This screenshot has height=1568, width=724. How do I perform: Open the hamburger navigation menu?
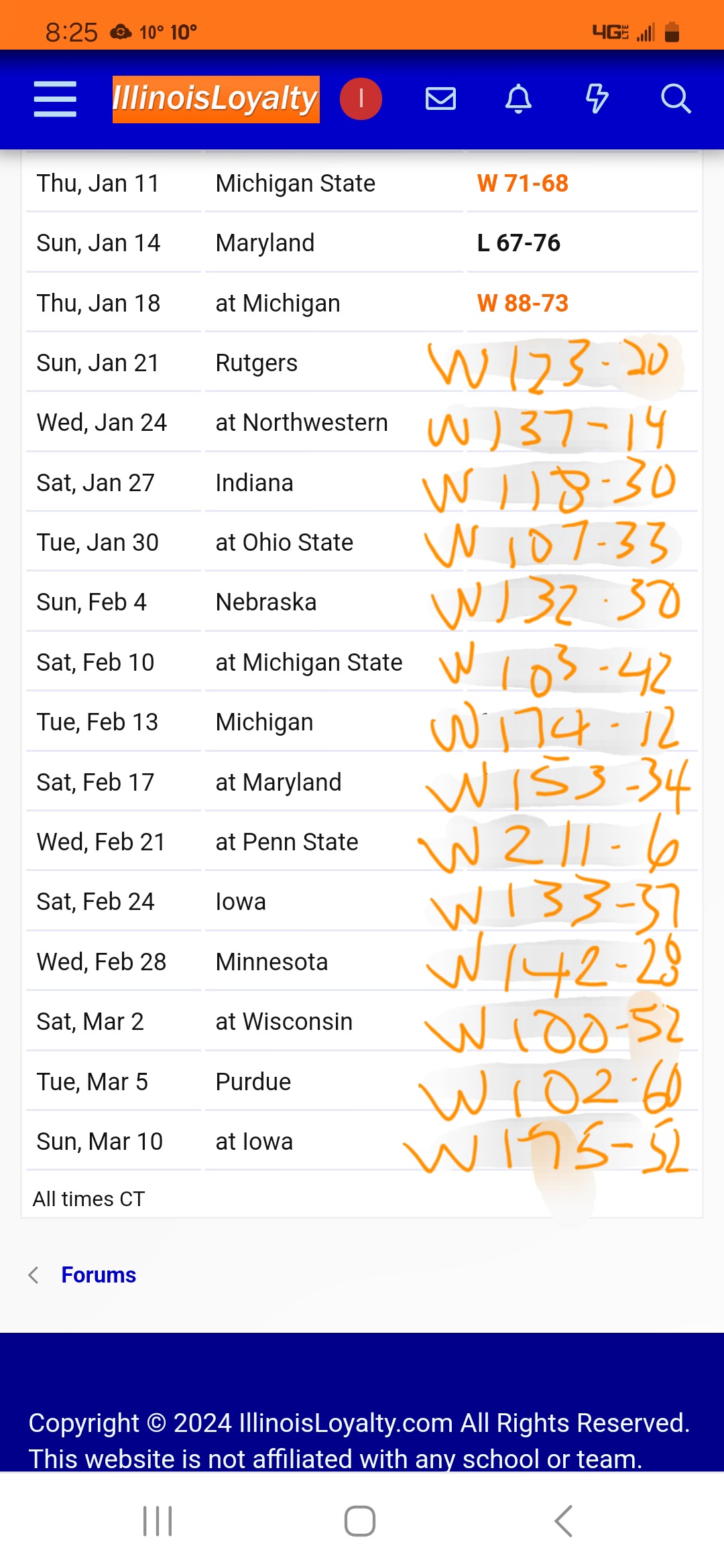(x=55, y=99)
